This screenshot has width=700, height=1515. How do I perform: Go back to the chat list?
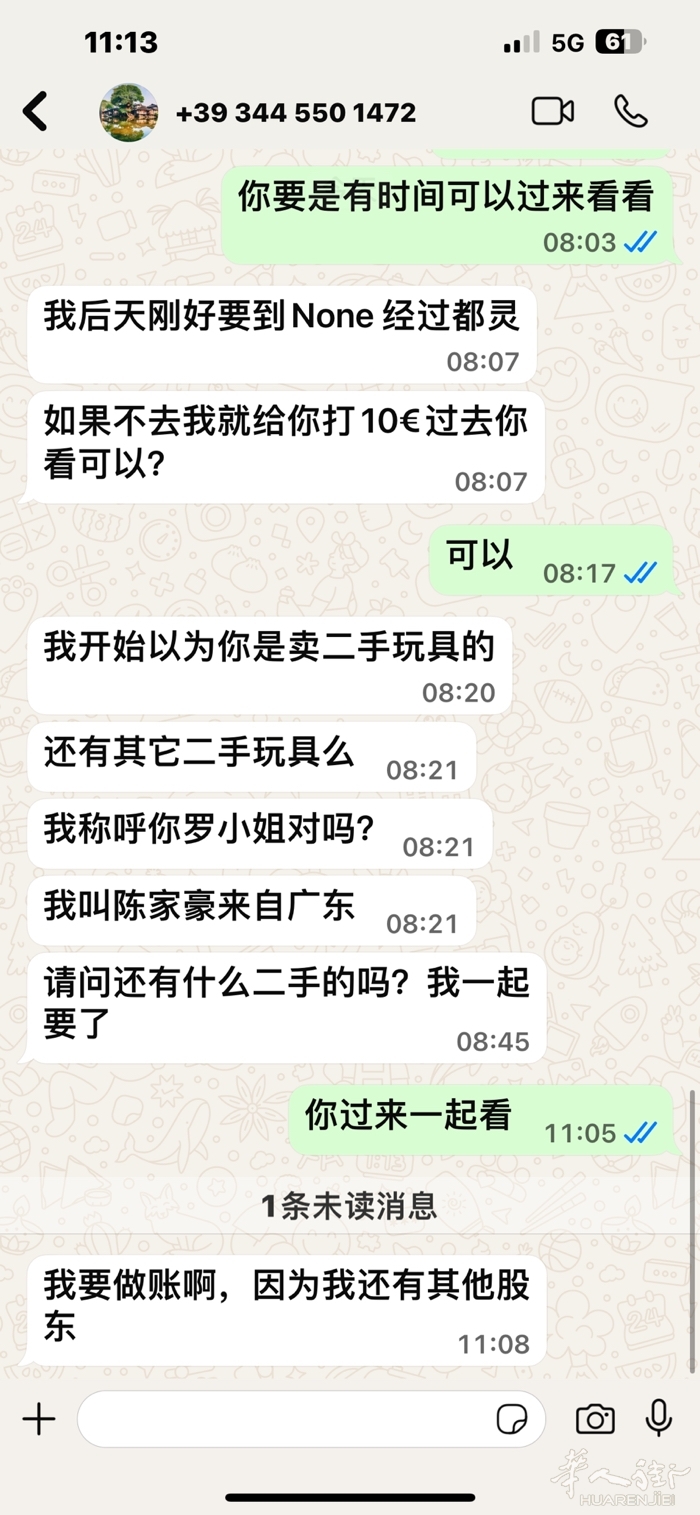(x=35, y=112)
